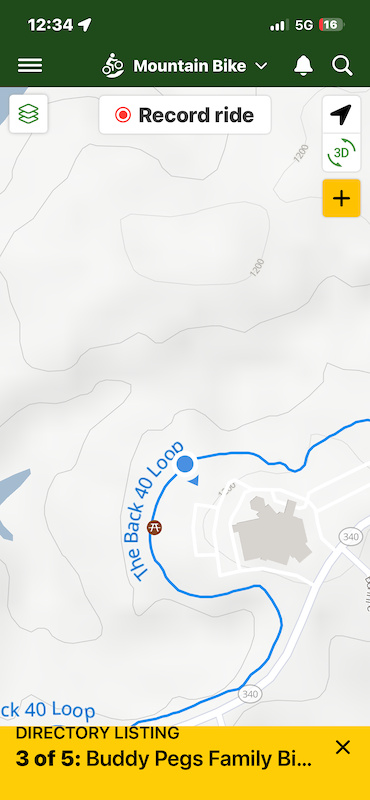The width and height of the screenshot is (370, 800).
Task: Tap the yellow plus button
Action: [341, 198]
